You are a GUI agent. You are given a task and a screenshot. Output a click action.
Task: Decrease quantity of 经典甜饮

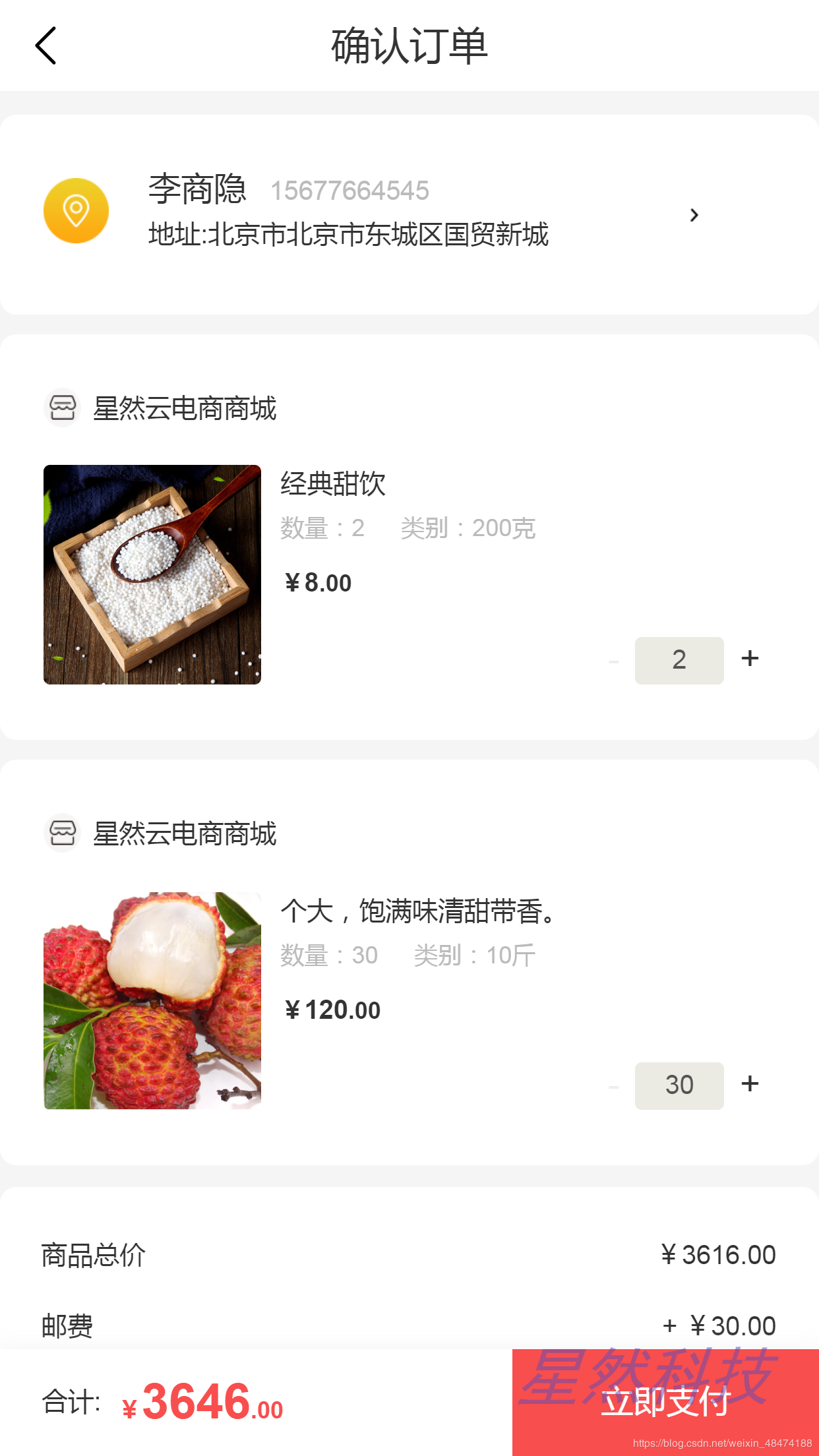(614, 661)
